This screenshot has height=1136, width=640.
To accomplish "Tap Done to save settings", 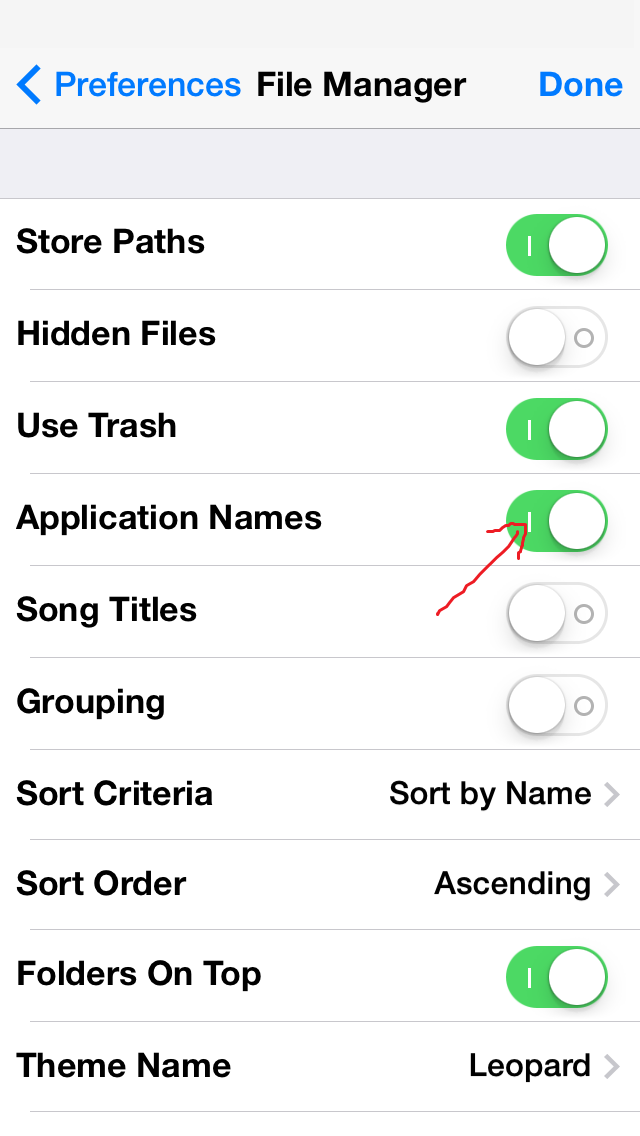I will [x=580, y=85].
